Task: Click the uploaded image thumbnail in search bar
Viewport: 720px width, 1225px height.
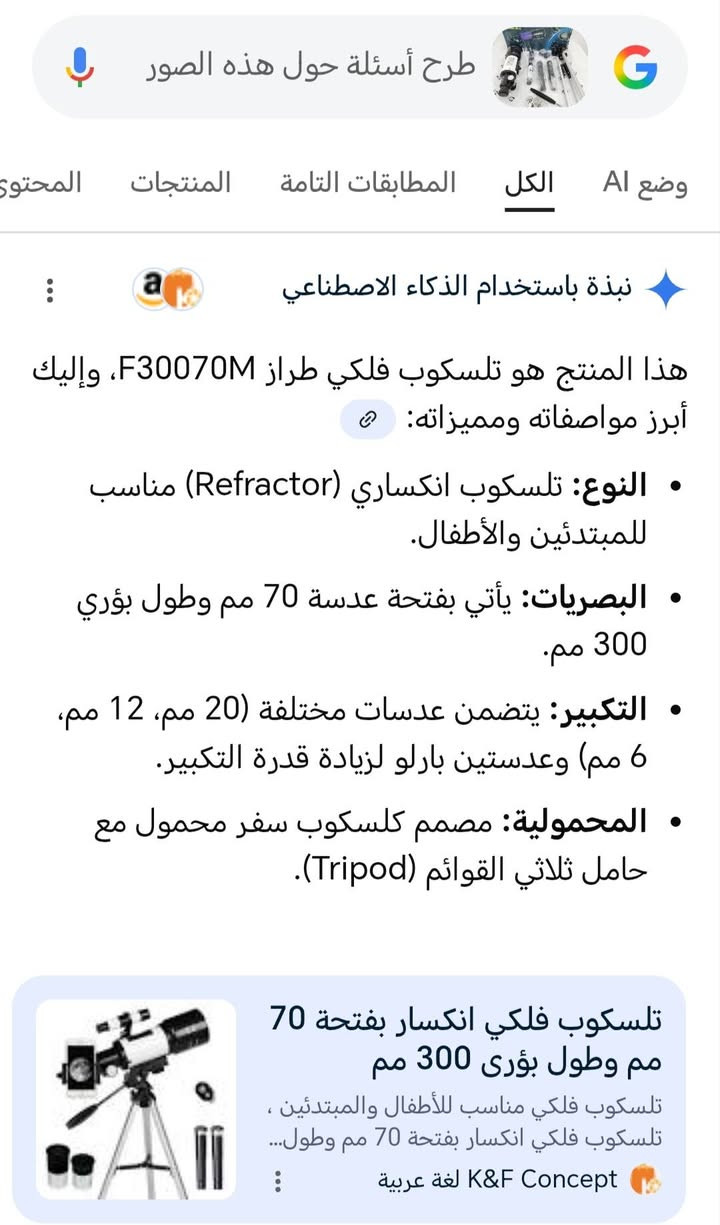Action: pos(540,65)
